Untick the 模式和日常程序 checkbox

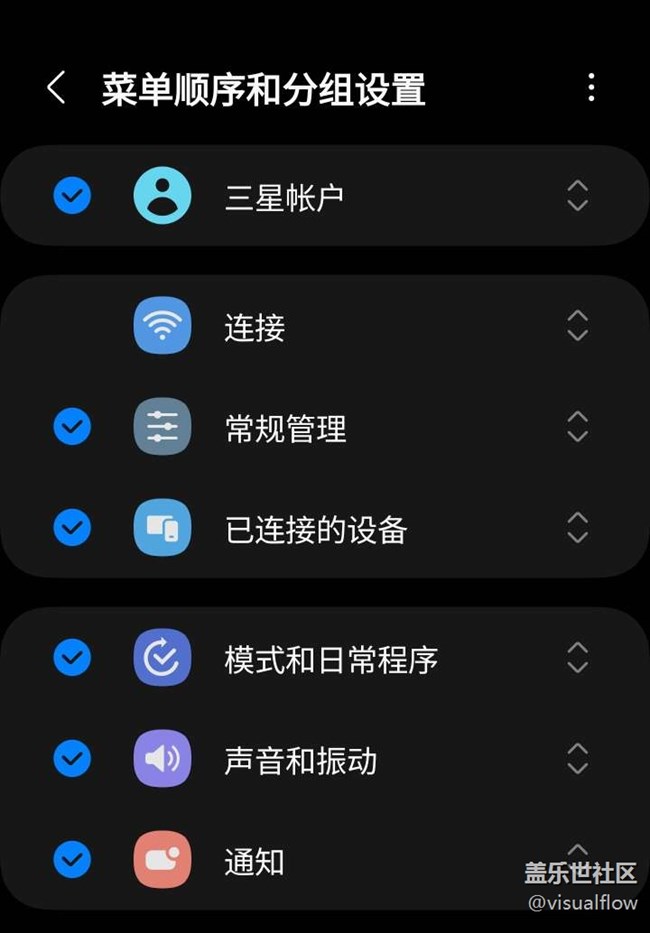pos(72,658)
